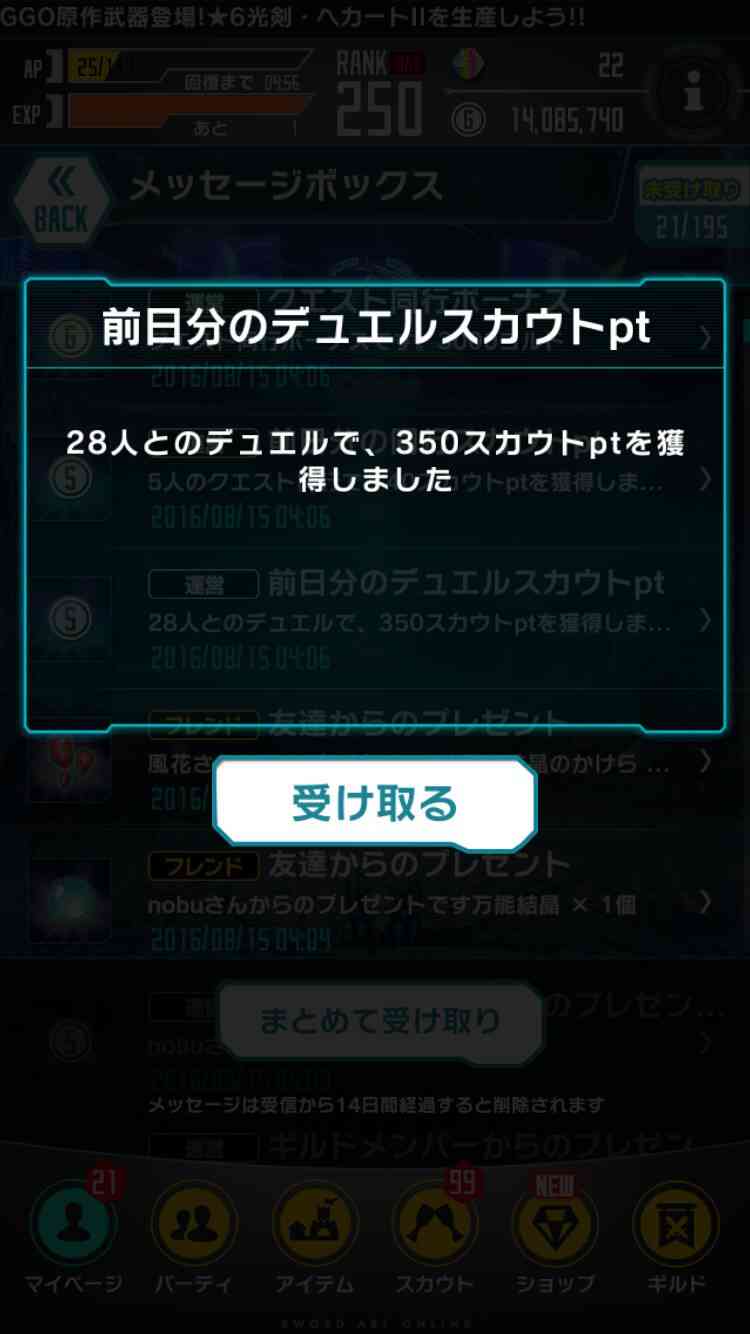Viewport: 750px width, 1334px height.
Task: Switch to the パーティ tab
Action: pyautogui.click(x=194, y=1237)
